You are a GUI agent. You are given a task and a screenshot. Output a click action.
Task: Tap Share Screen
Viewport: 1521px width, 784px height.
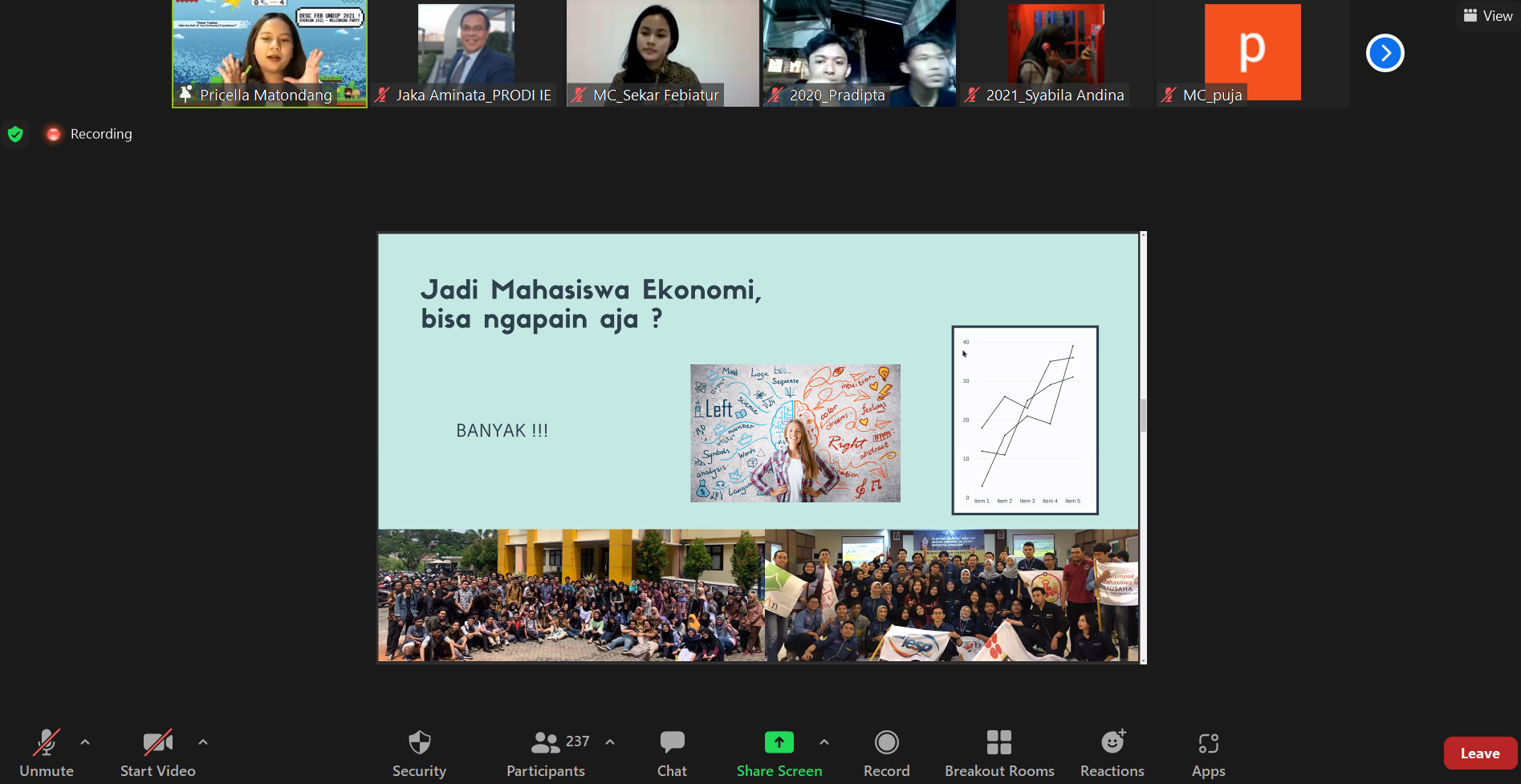coord(779,753)
